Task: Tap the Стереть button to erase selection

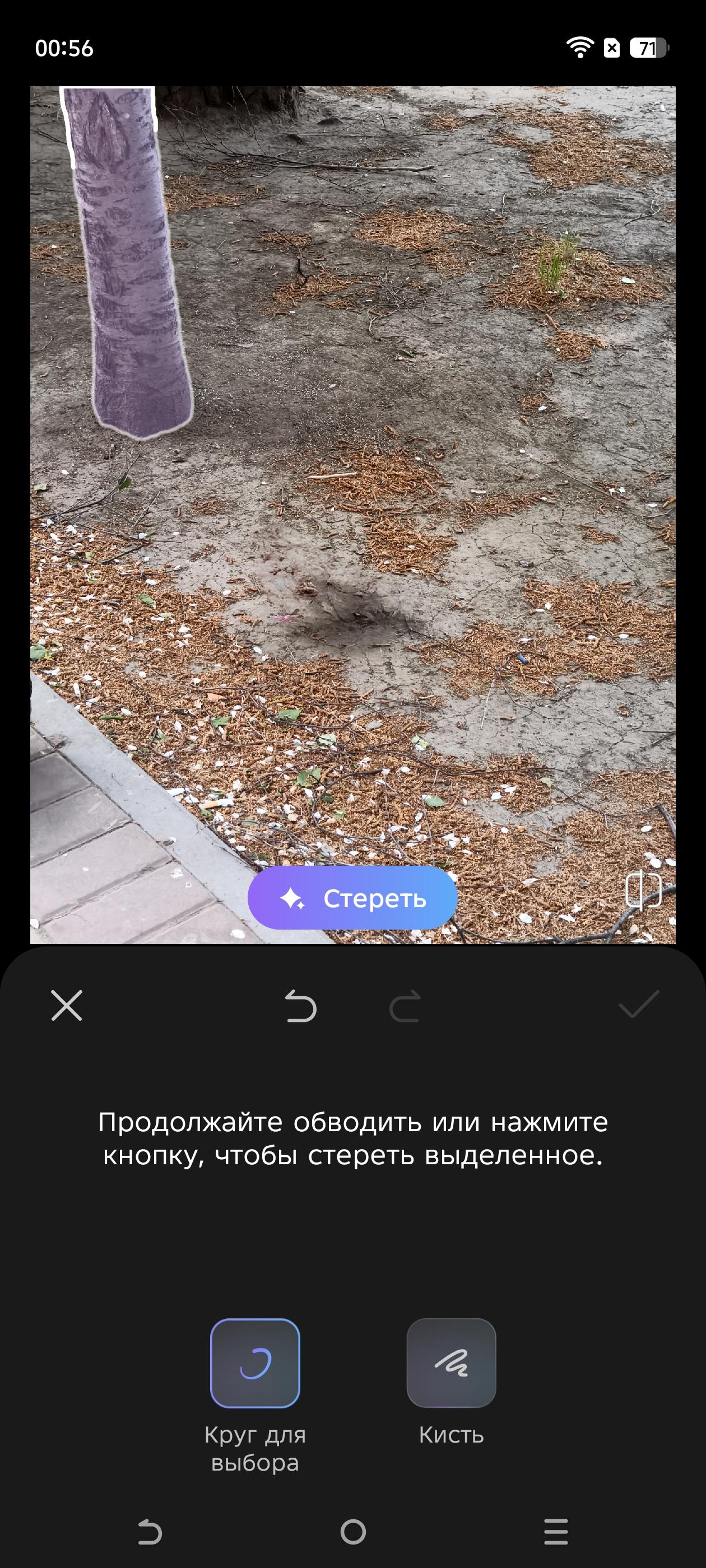Action: [x=352, y=898]
